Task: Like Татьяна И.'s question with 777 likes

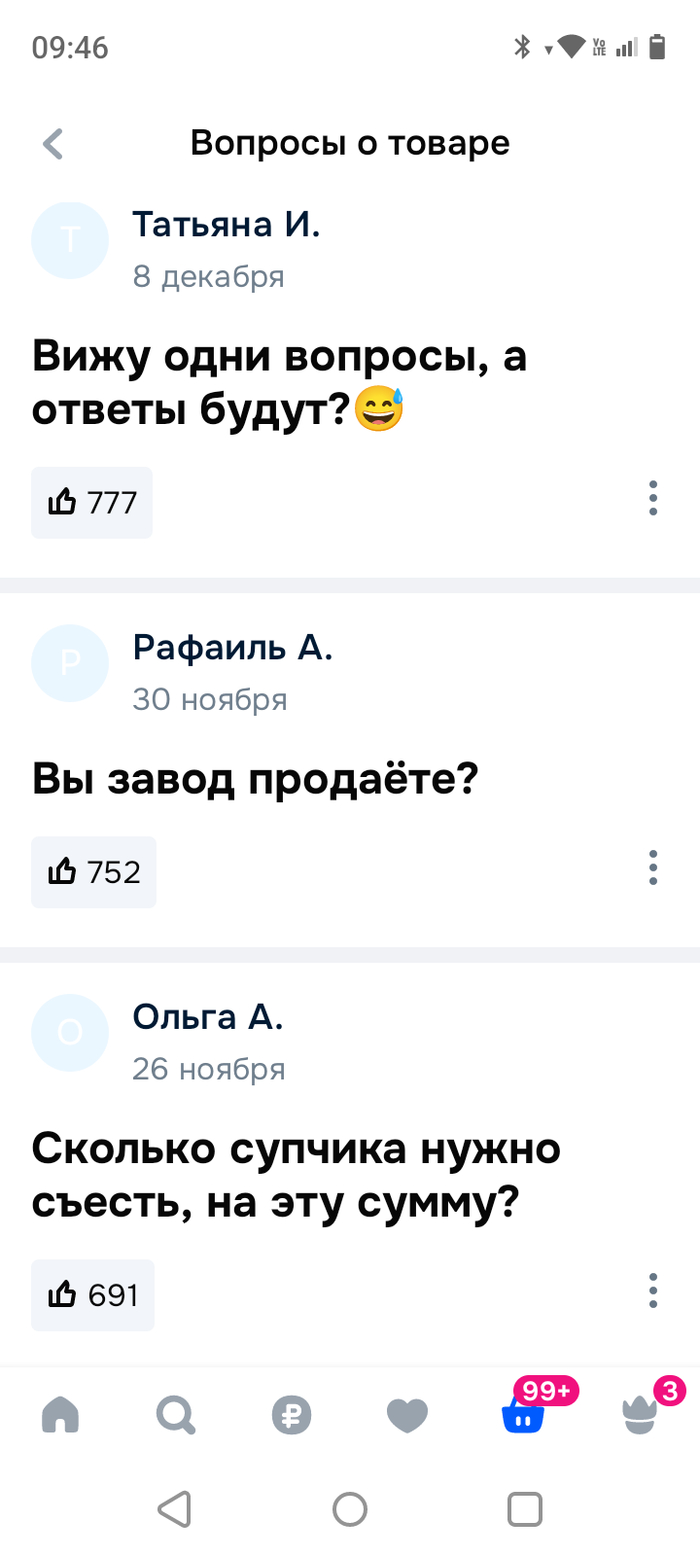Action: pos(92,502)
